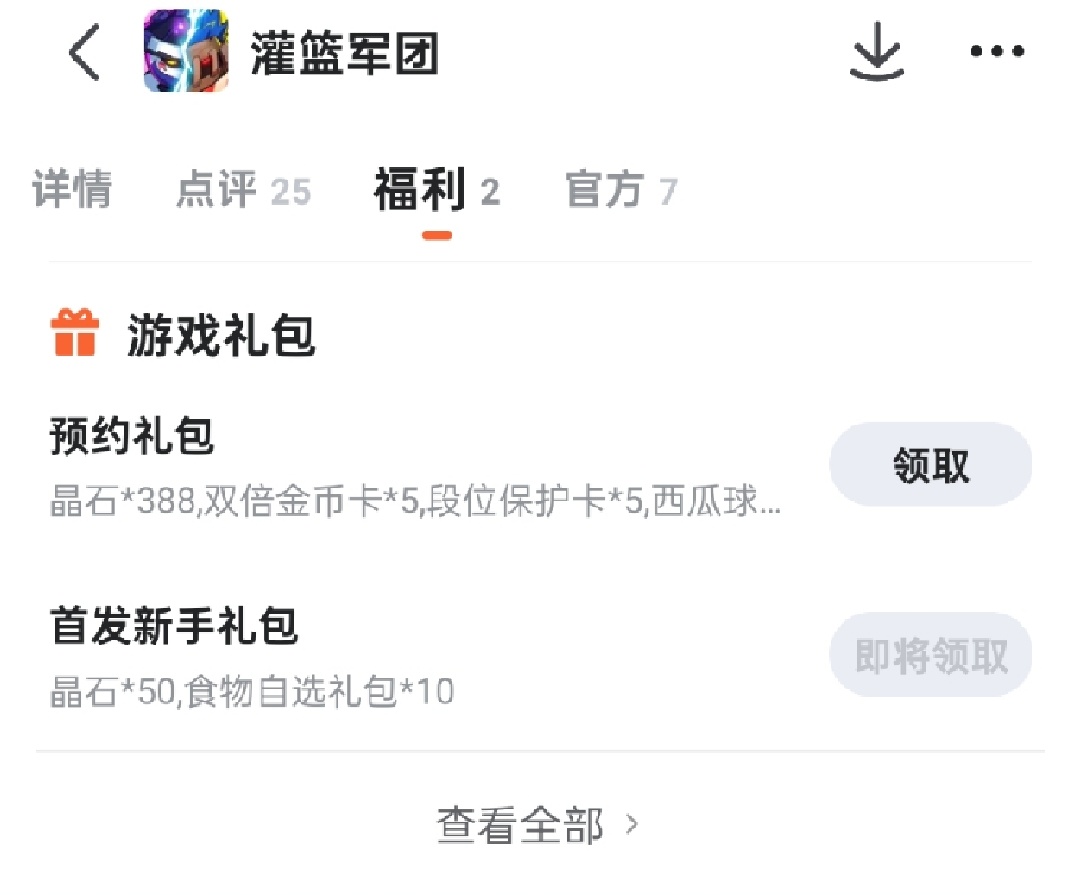Open the 官方 tab
The image size is (1080, 895).
[621, 190]
